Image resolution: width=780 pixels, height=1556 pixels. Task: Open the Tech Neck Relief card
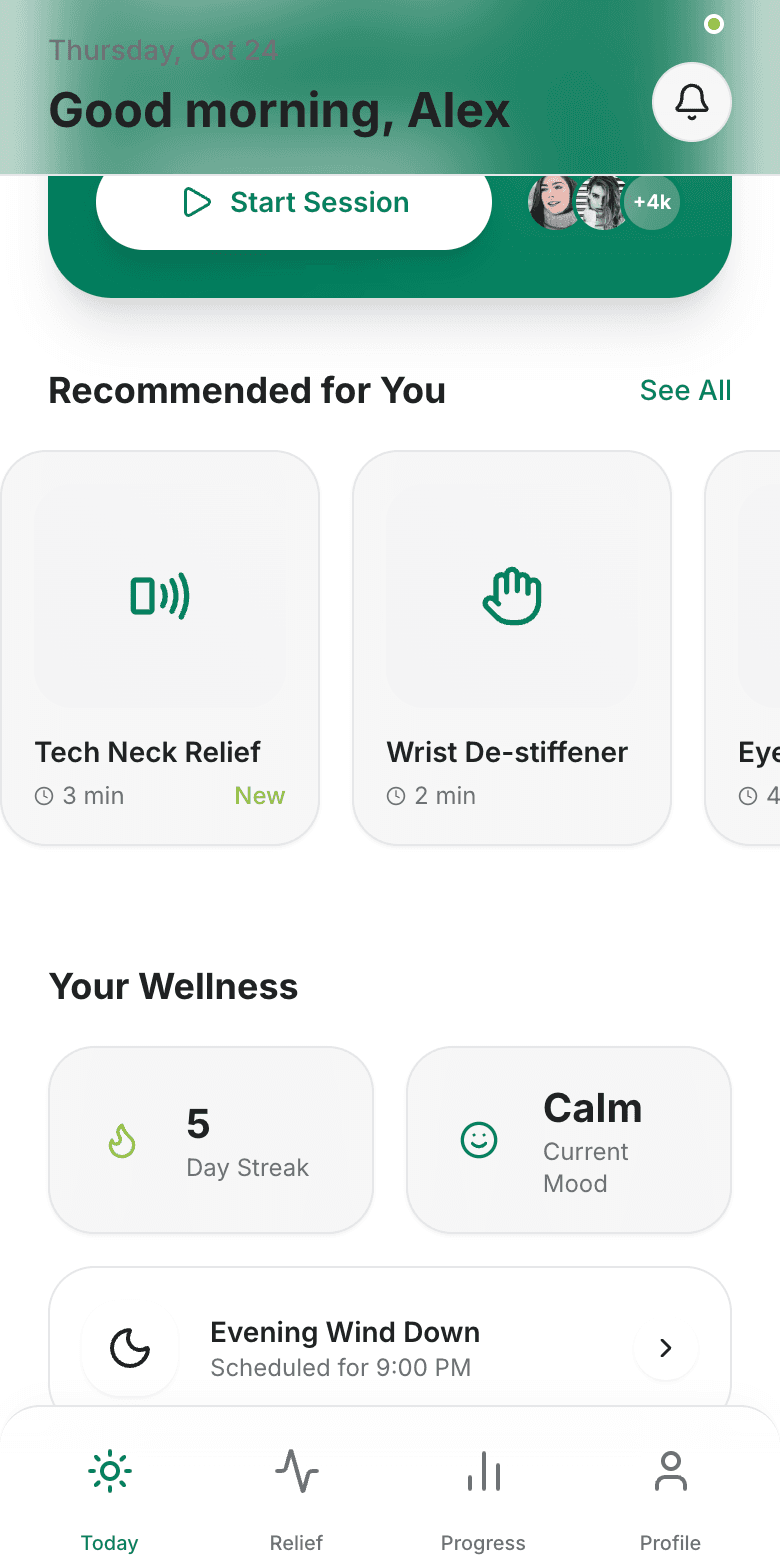click(160, 647)
